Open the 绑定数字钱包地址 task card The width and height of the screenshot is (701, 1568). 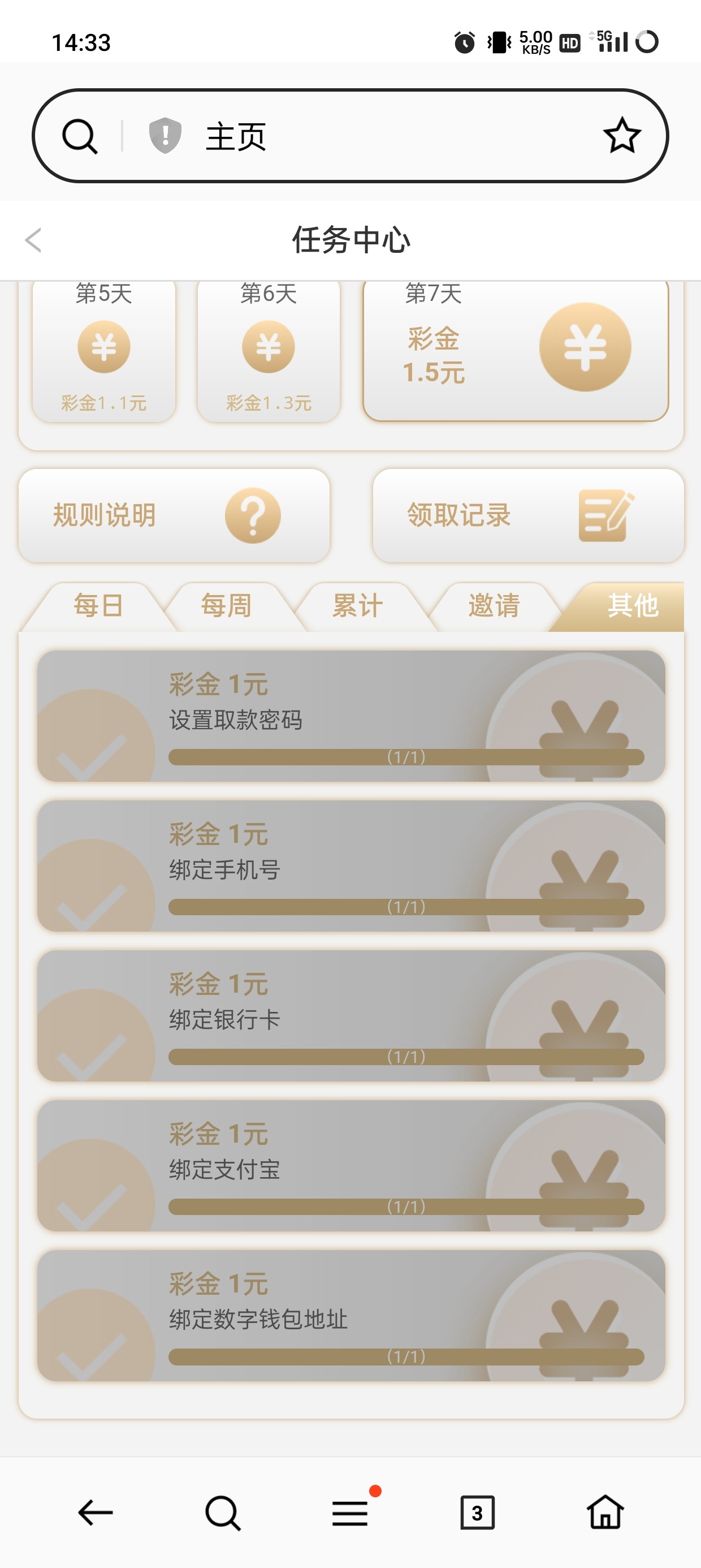(350, 1315)
